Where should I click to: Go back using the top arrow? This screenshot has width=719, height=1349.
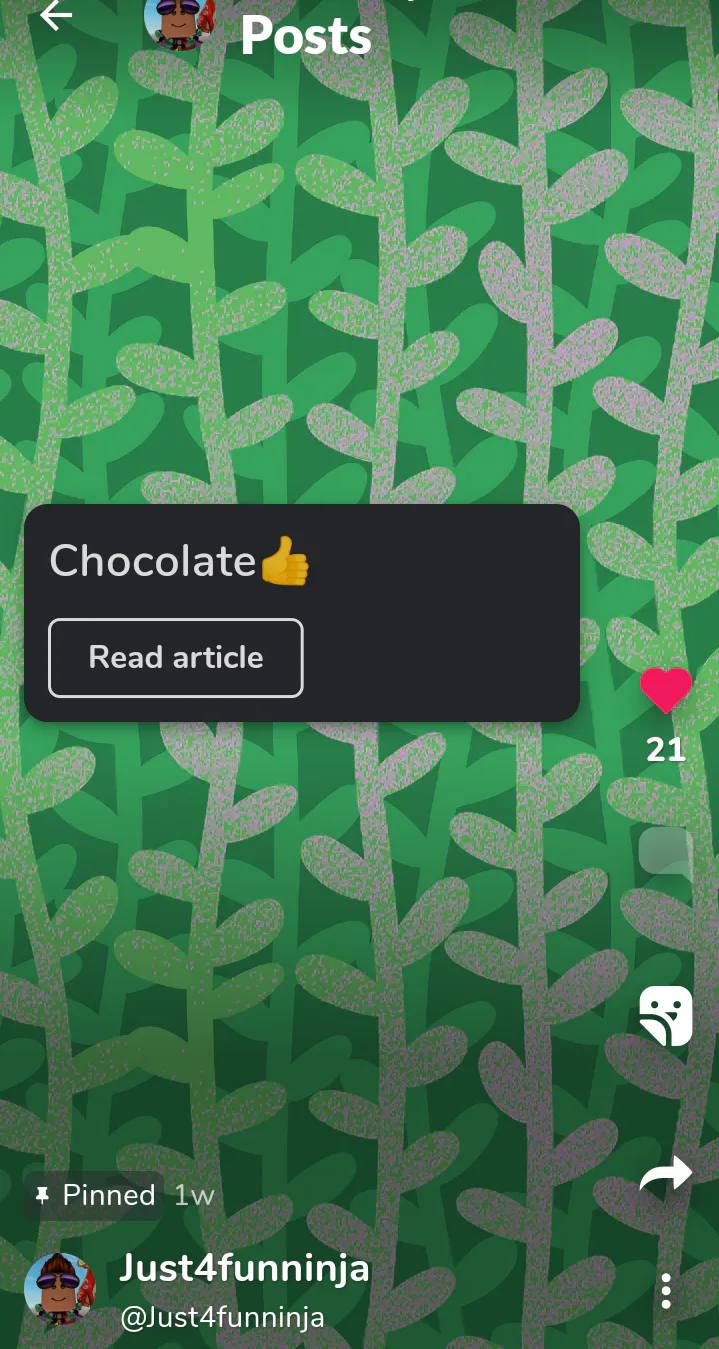coord(56,16)
